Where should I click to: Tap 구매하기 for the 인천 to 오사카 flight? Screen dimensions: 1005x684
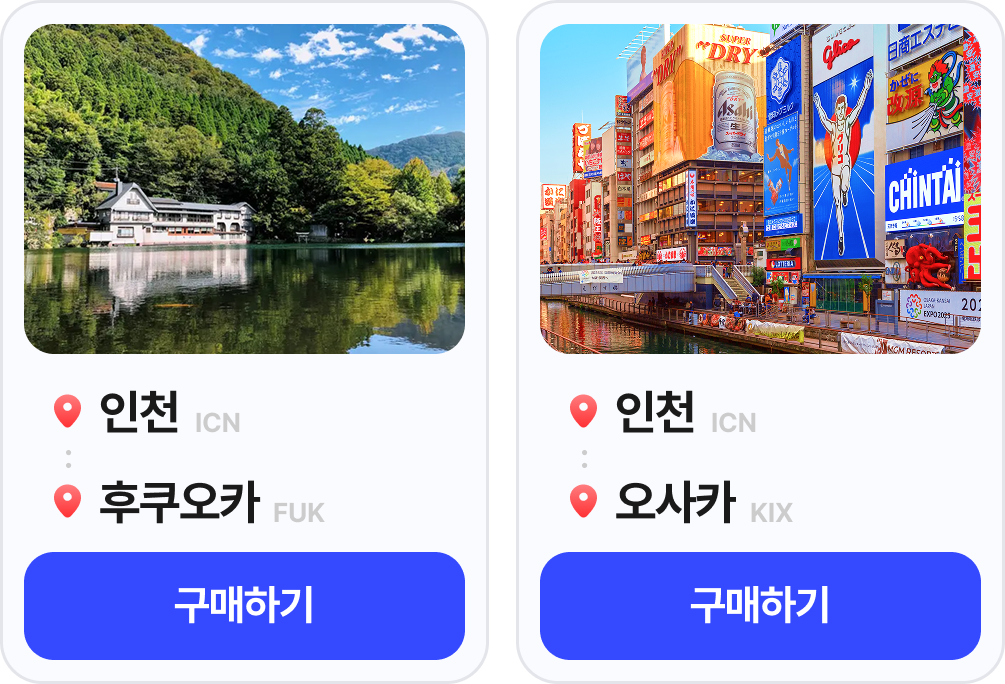coord(760,606)
